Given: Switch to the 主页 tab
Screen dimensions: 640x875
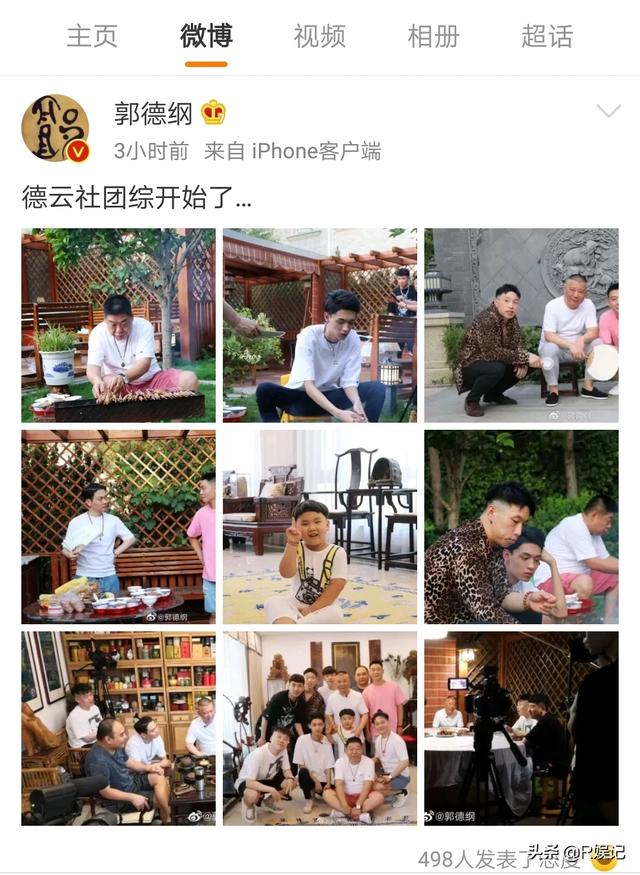Looking at the screenshot, I should tap(92, 37).
